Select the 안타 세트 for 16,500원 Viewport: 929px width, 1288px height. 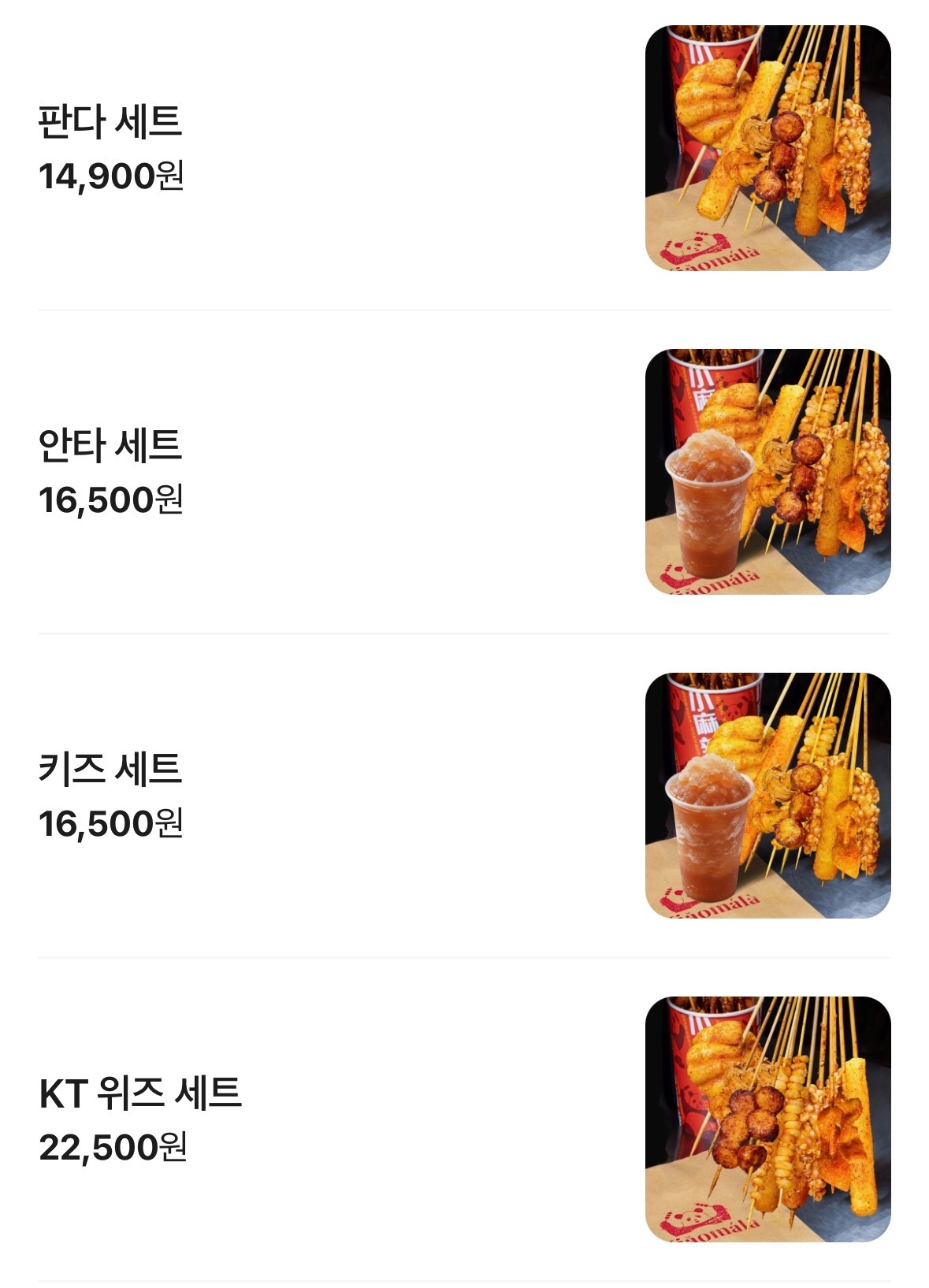110,446
